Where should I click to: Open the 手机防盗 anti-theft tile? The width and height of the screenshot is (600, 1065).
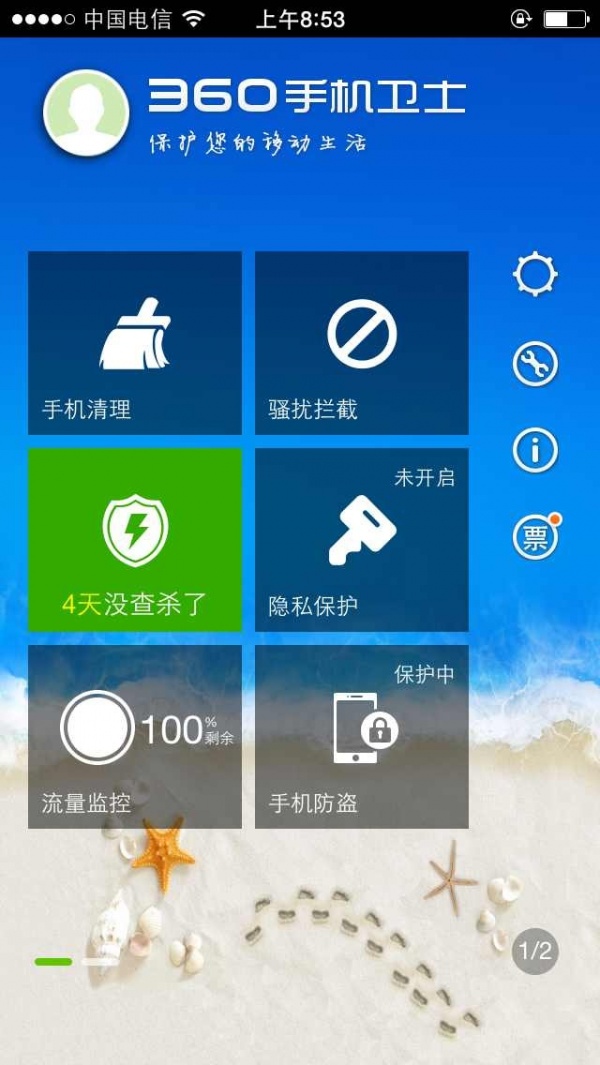362,736
